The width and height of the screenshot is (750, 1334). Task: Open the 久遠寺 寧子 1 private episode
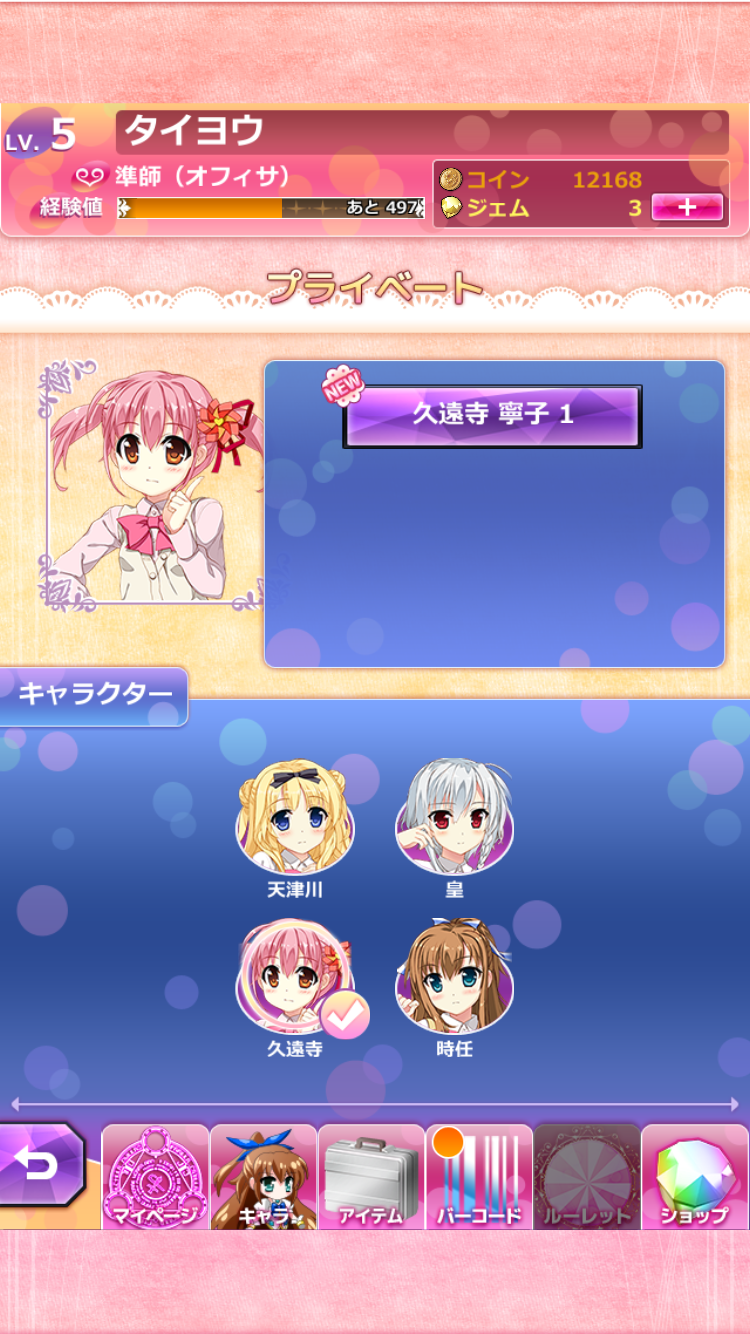pos(492,415)
